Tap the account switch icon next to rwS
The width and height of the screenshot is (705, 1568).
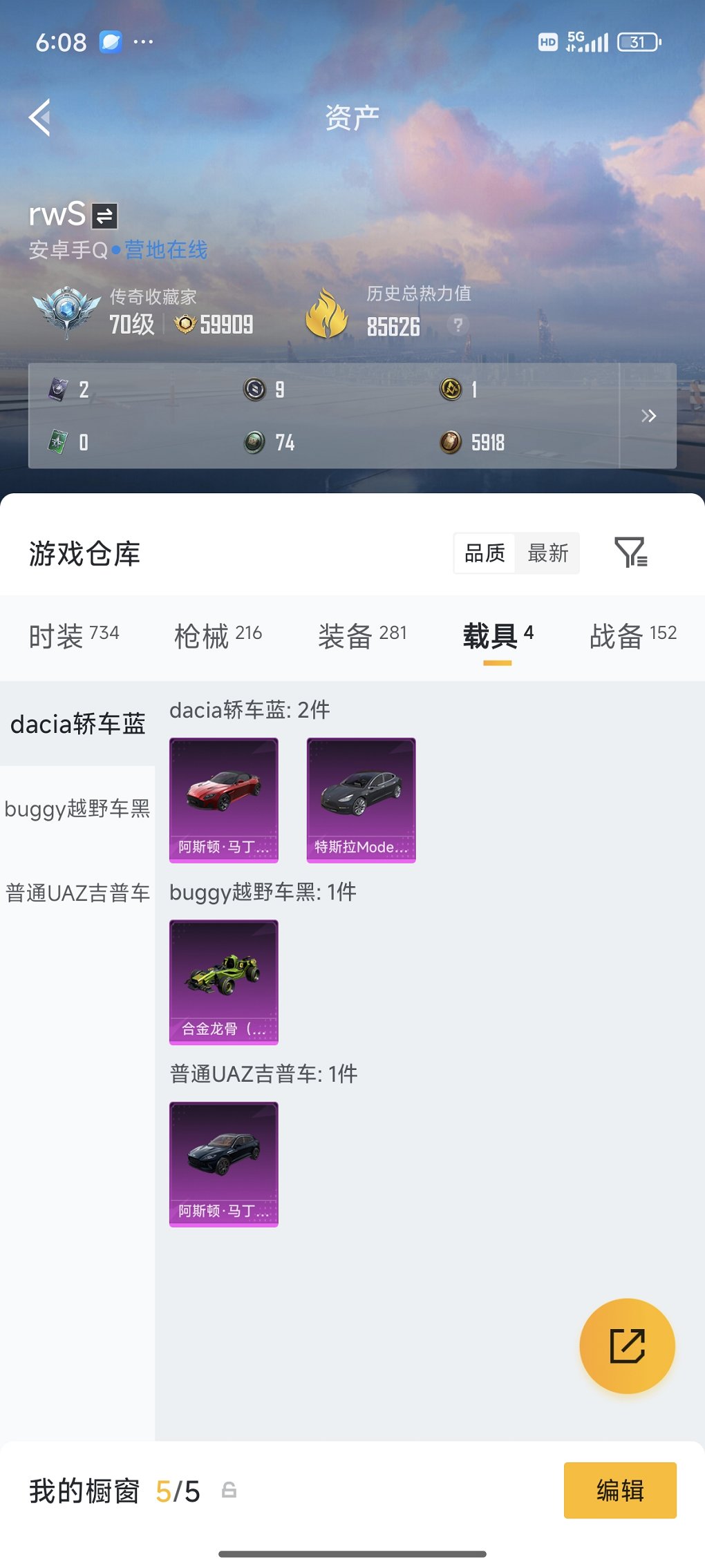104,215
